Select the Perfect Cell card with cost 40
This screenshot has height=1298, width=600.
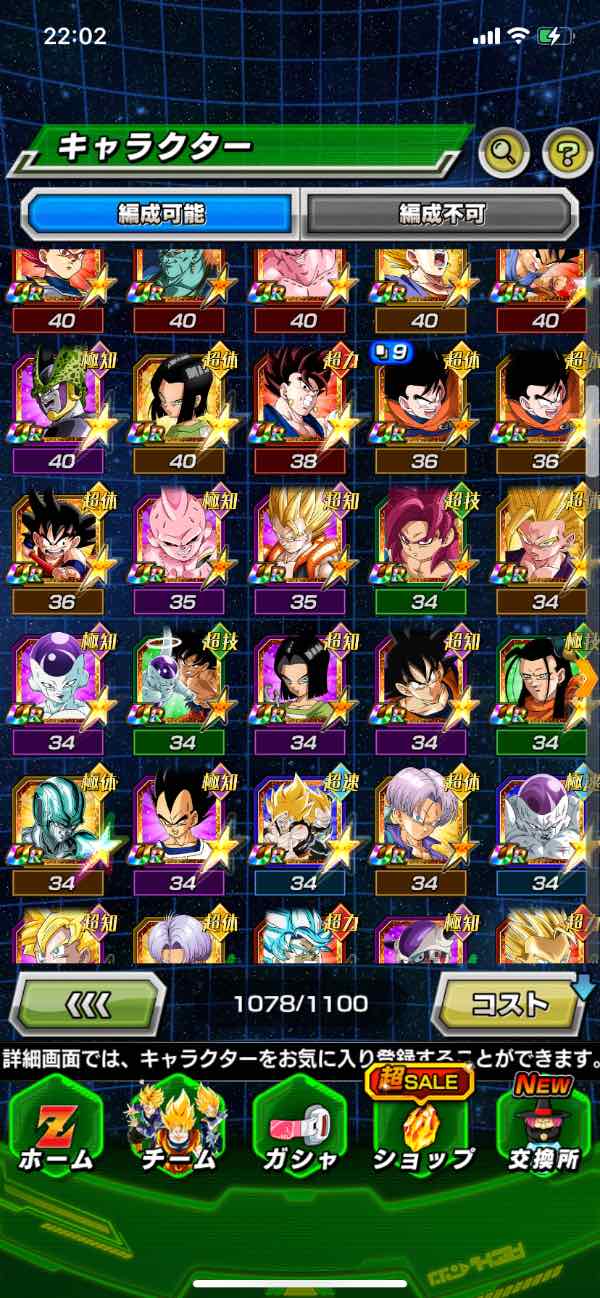pyautogui.click(x=61, y=398)
